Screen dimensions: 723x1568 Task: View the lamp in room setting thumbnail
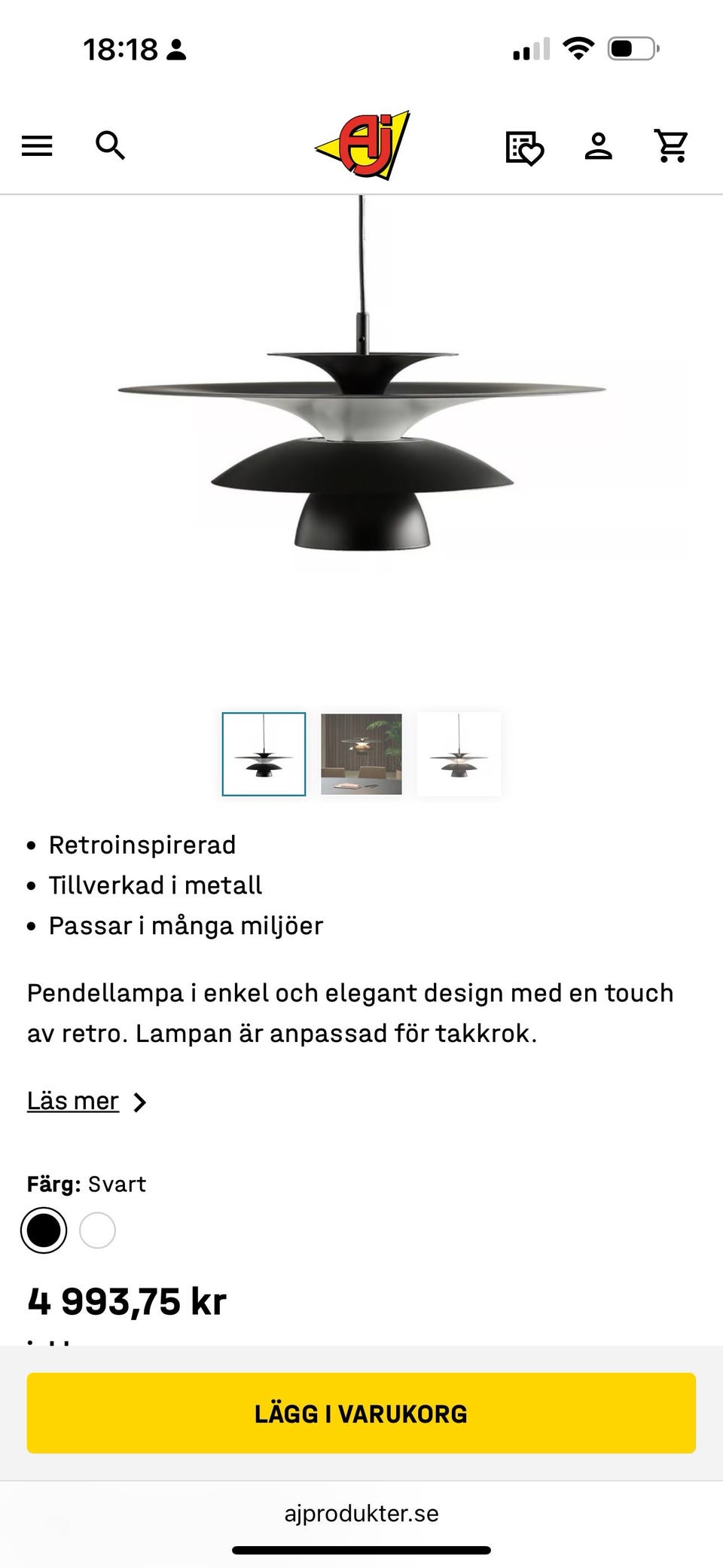[361, 754]
